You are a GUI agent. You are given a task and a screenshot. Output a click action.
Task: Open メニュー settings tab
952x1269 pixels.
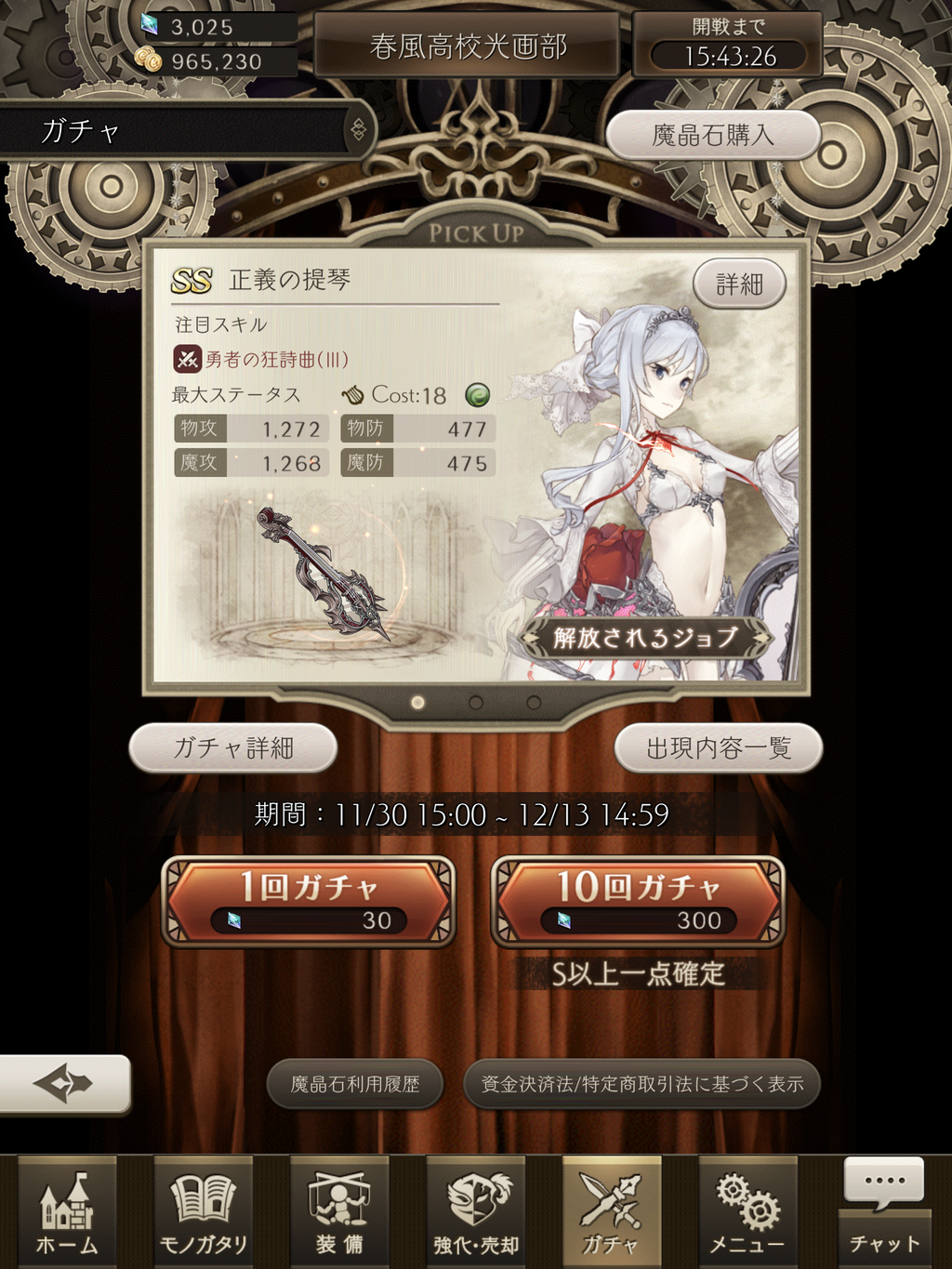[x=747, y=1212]
